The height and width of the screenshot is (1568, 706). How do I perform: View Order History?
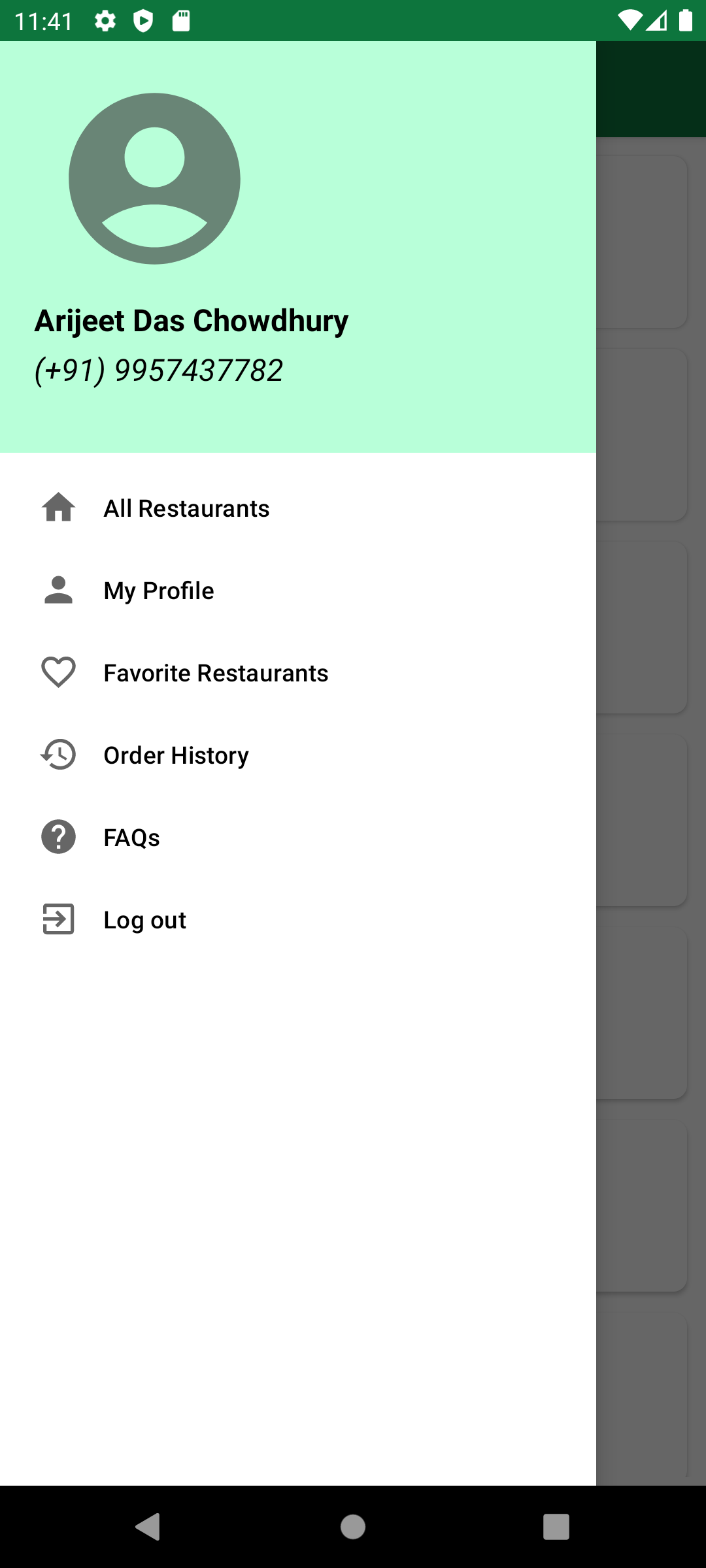176,755
